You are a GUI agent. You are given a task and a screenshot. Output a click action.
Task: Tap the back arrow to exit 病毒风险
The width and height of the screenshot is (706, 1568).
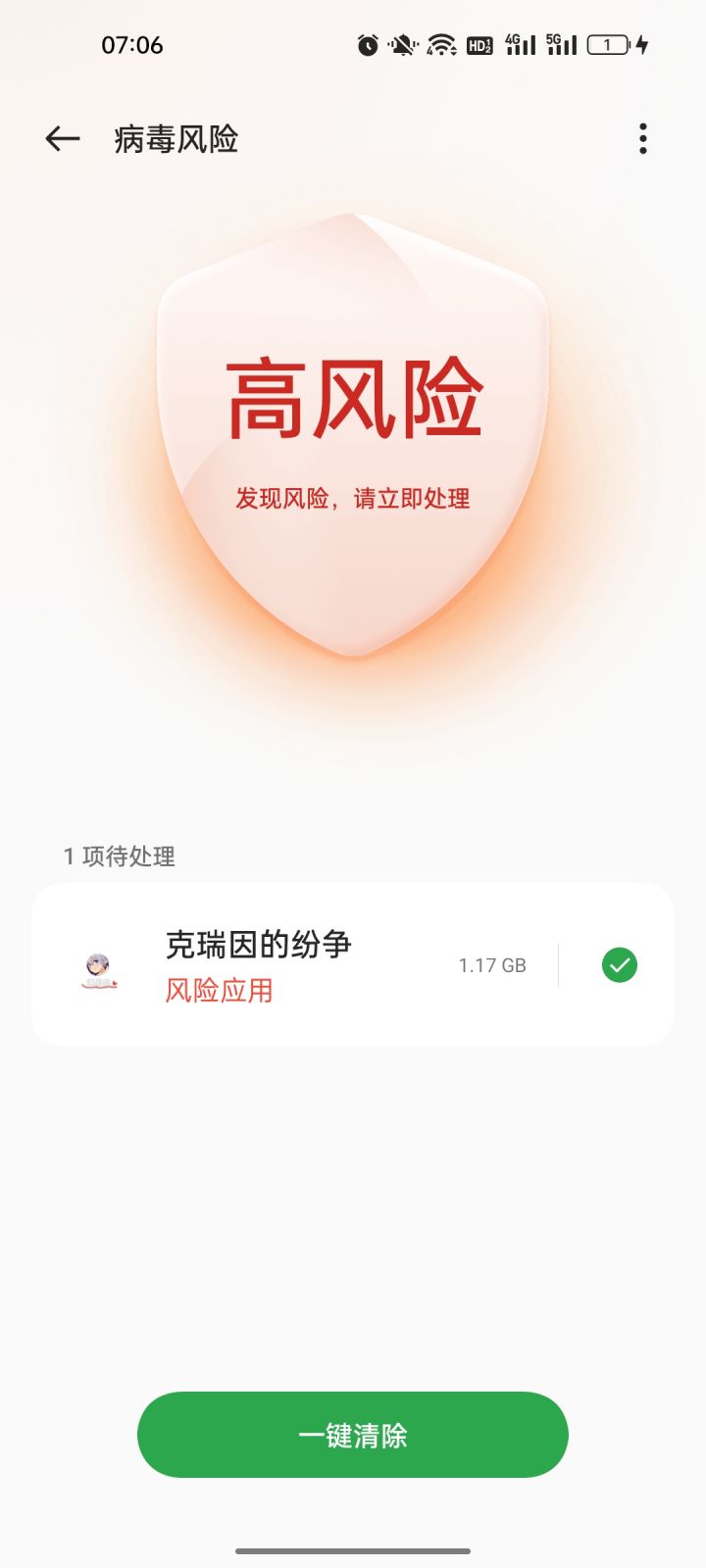click(61, 138)
